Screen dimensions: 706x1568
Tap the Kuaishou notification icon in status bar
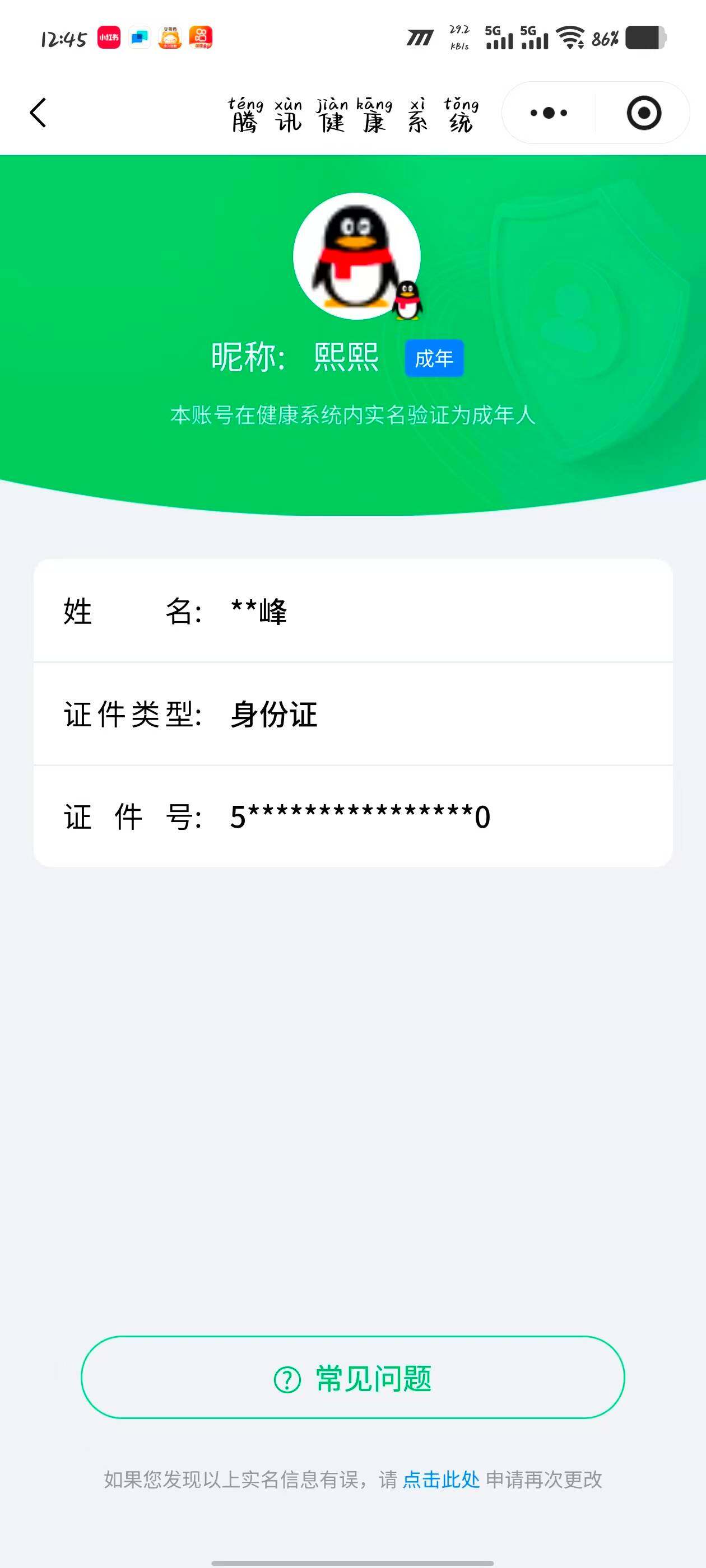(202, 38)
